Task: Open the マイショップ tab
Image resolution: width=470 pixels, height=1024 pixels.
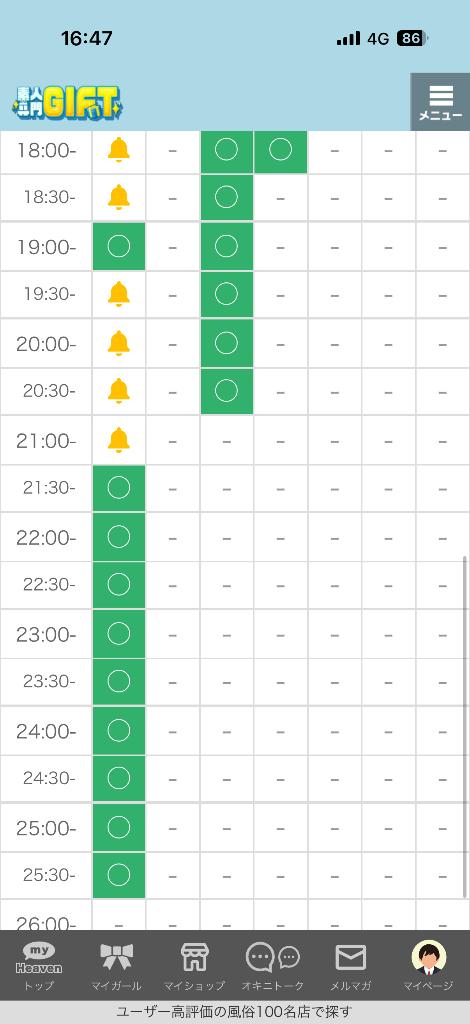Action: coord(195,966)
